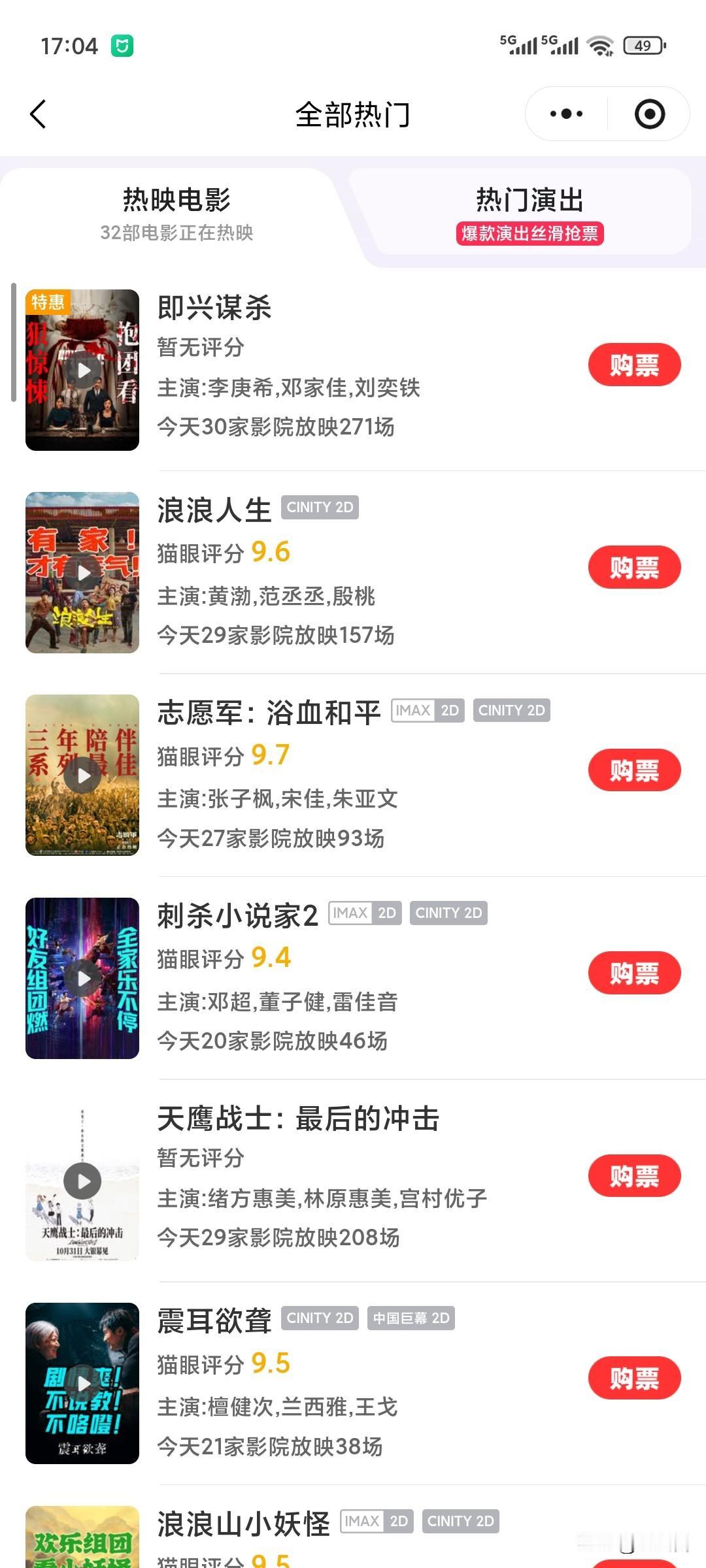Screen dimensions: 706x1568
Task: Play the 震耳欲聋 trailer
Action: point(82,1384)
